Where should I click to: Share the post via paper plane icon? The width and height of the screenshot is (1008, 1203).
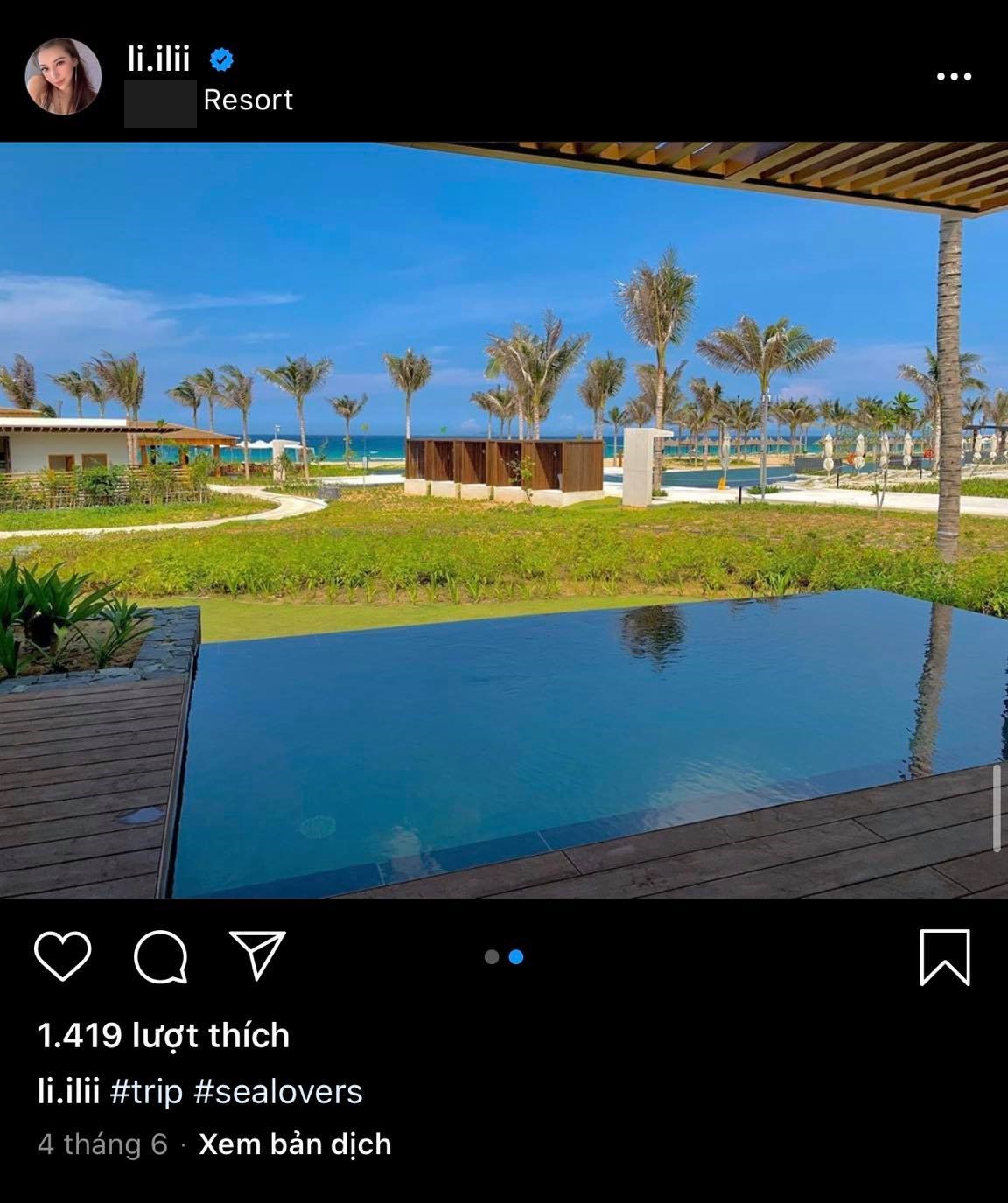tap(257, 955)
